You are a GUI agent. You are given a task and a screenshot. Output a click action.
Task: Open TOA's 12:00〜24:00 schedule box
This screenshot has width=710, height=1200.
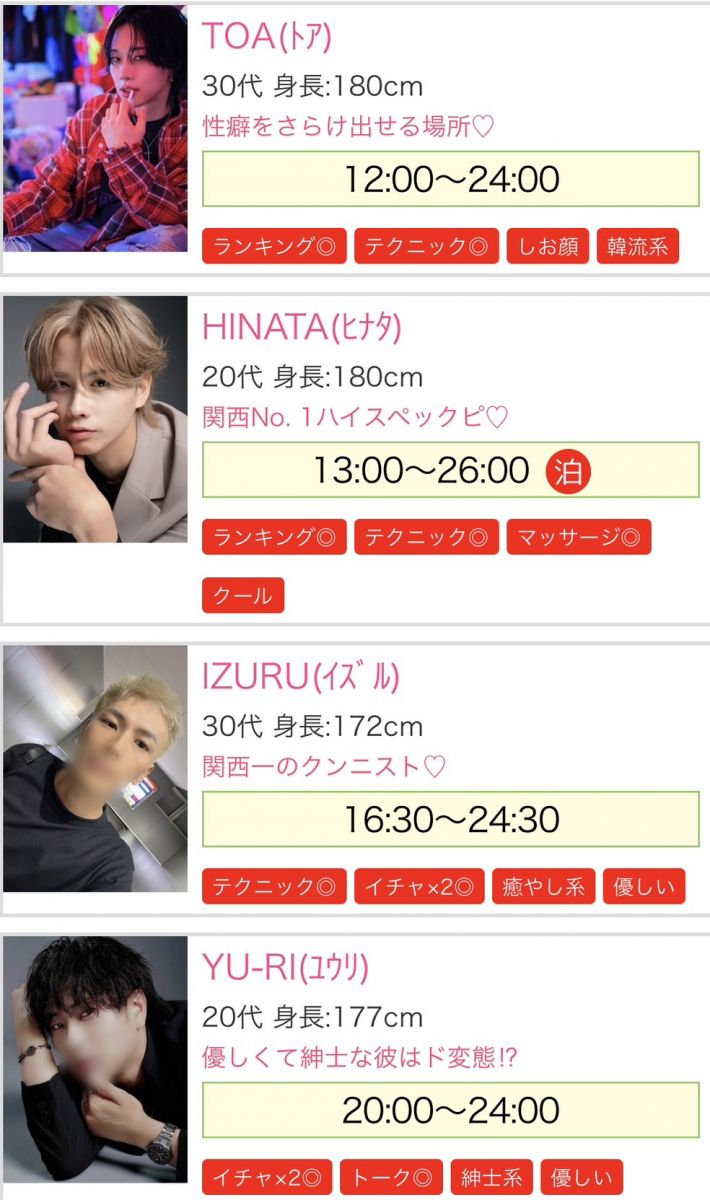pyautogui.click(x=450, y=179)
